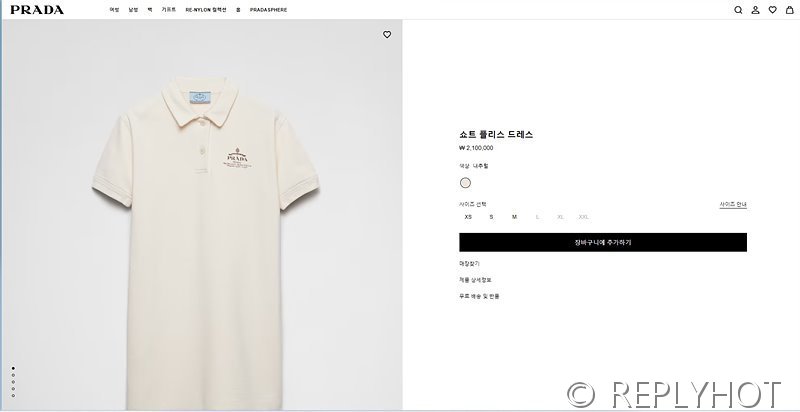Choose size S
Viewport: 800px width, 412px height.
click(491, 217)
